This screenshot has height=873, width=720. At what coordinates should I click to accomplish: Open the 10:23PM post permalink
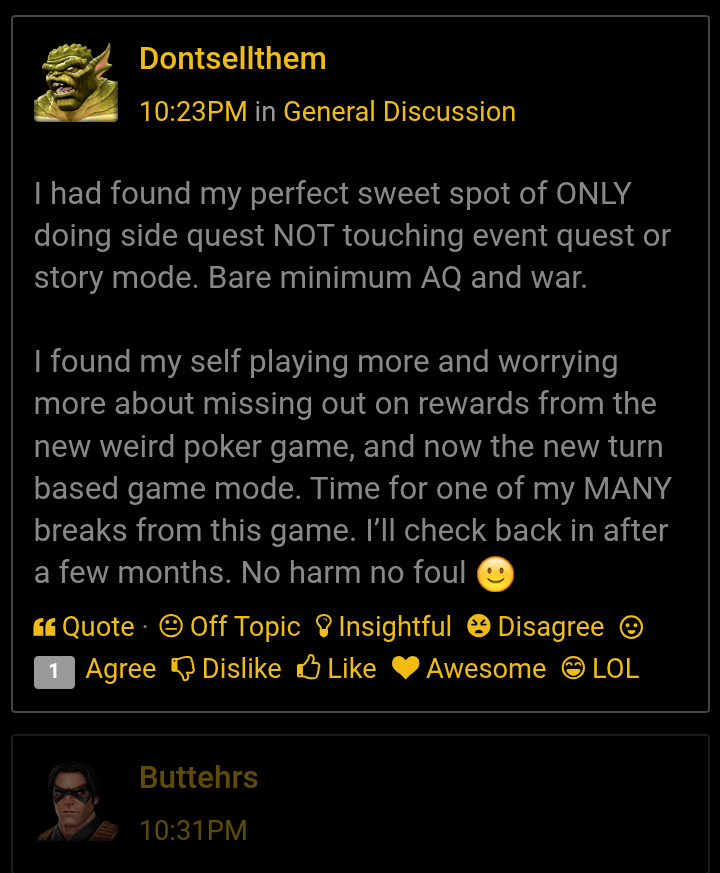[193, 111]
